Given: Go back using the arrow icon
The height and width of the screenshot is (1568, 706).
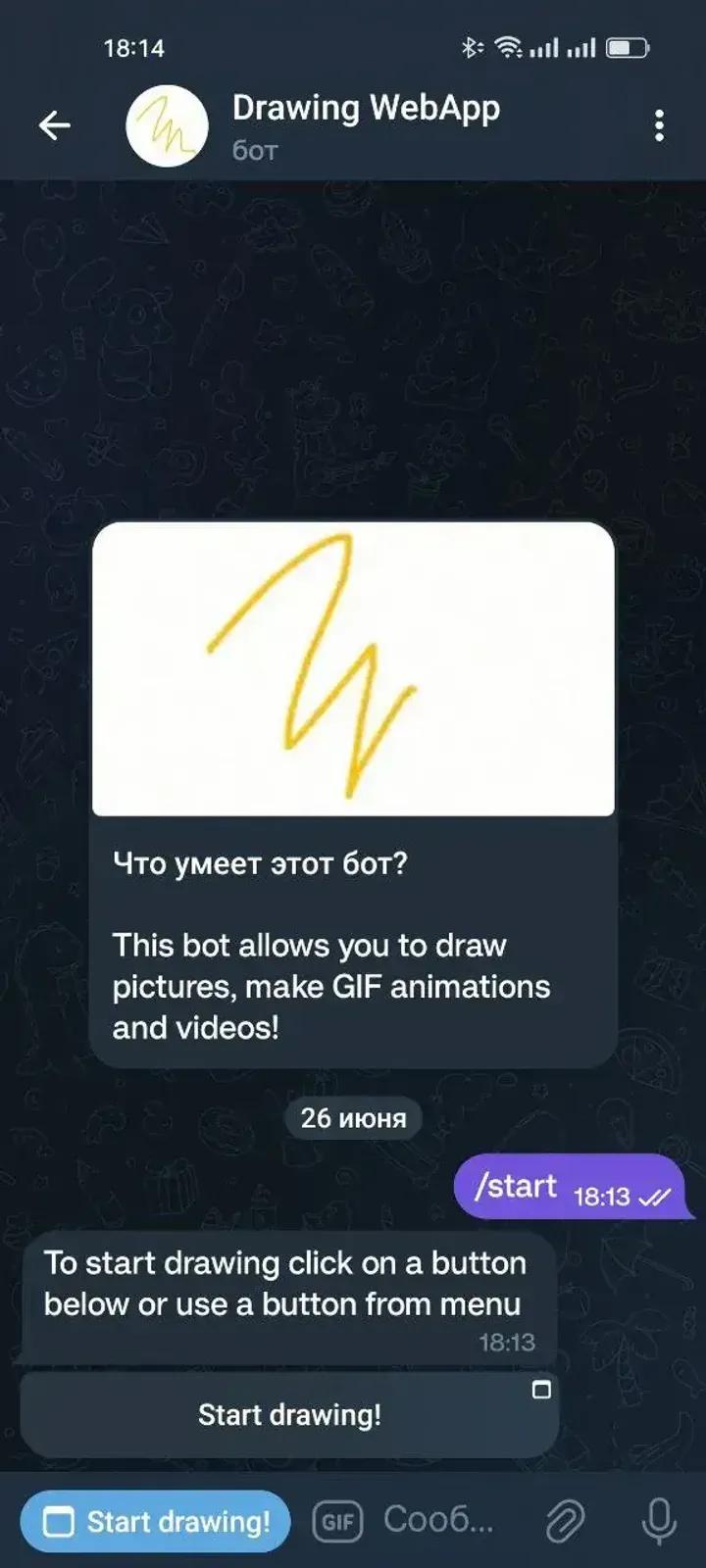Looking at the screenshot, I should coord(55,125).
